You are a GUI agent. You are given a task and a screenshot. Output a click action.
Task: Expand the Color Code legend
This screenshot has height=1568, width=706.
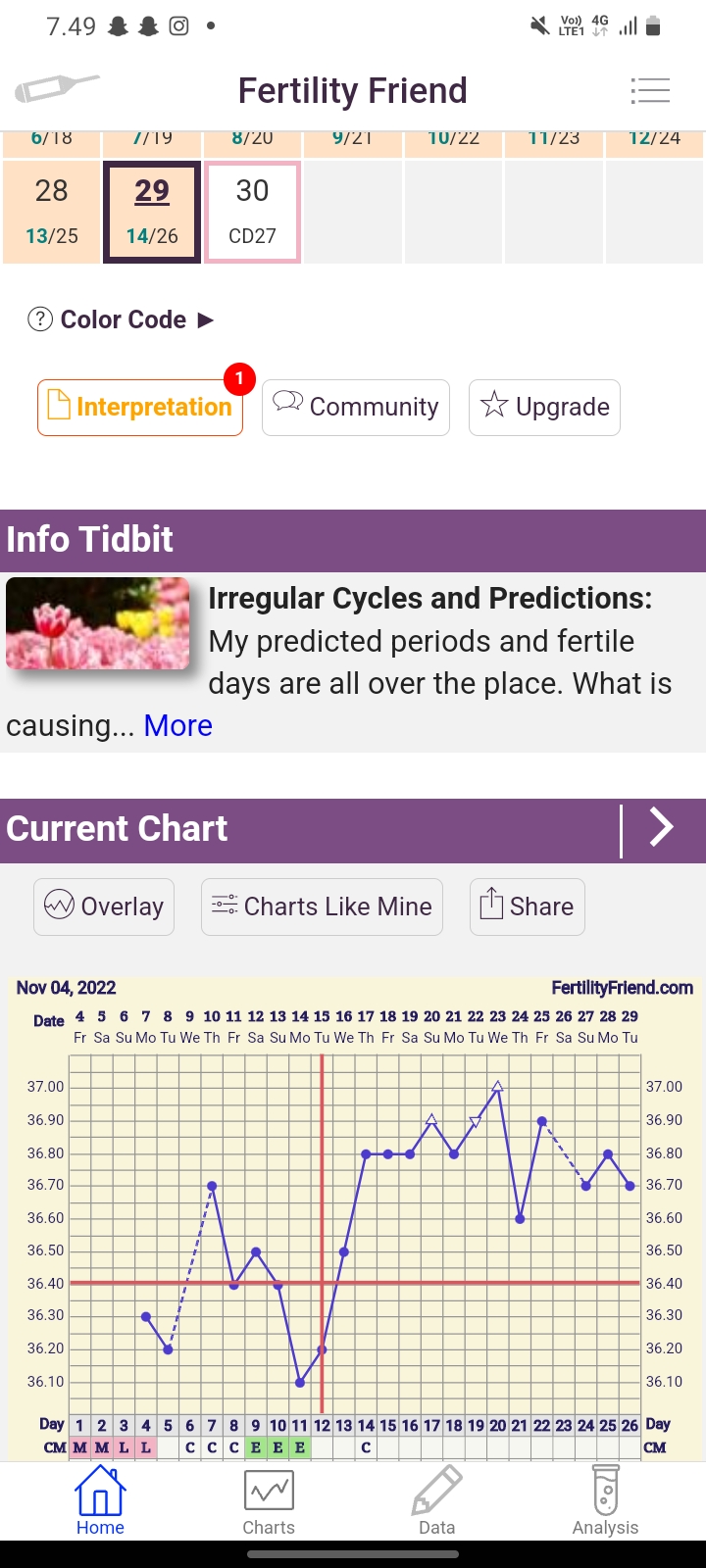122,319
